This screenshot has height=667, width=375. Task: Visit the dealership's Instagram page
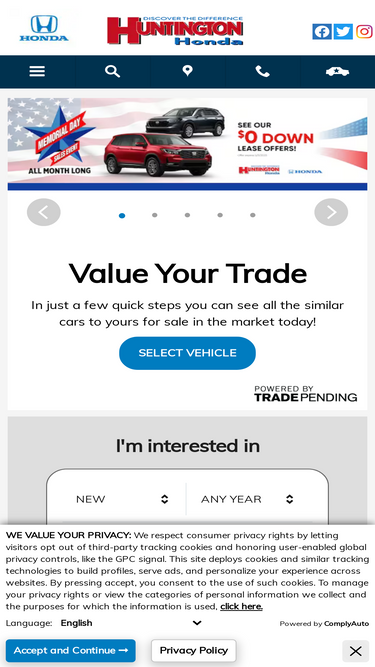coord(364,31)
